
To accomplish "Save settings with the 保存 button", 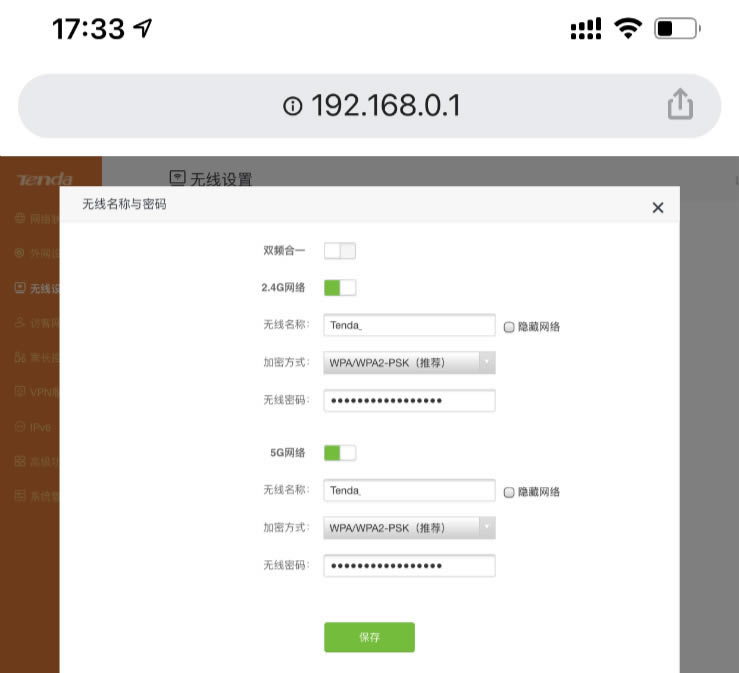I will pyautogui.click(x=369, y=637).
